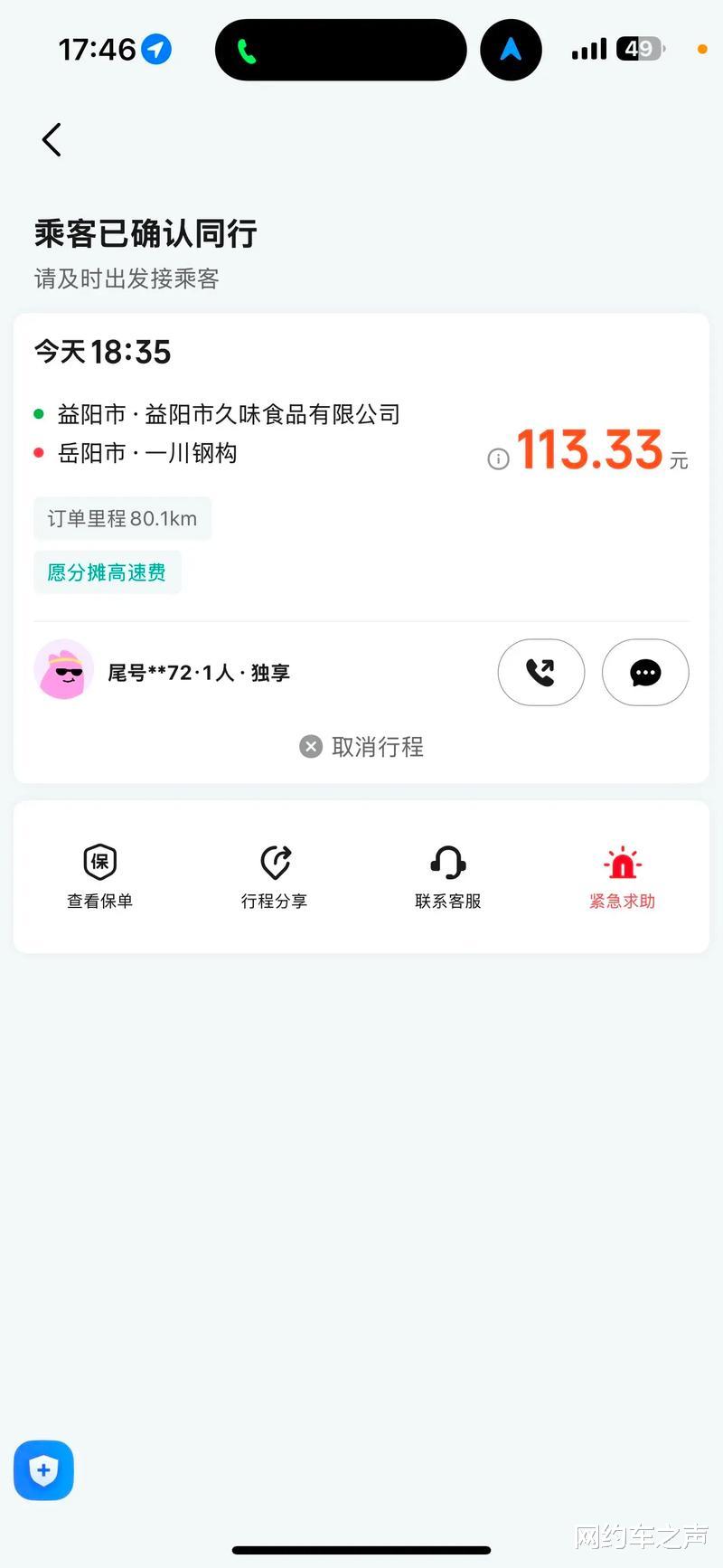Tap 紧急求助 for emergency help
Image resolution: width=723 pixels, height=1568 pixels.
(622, 875)
